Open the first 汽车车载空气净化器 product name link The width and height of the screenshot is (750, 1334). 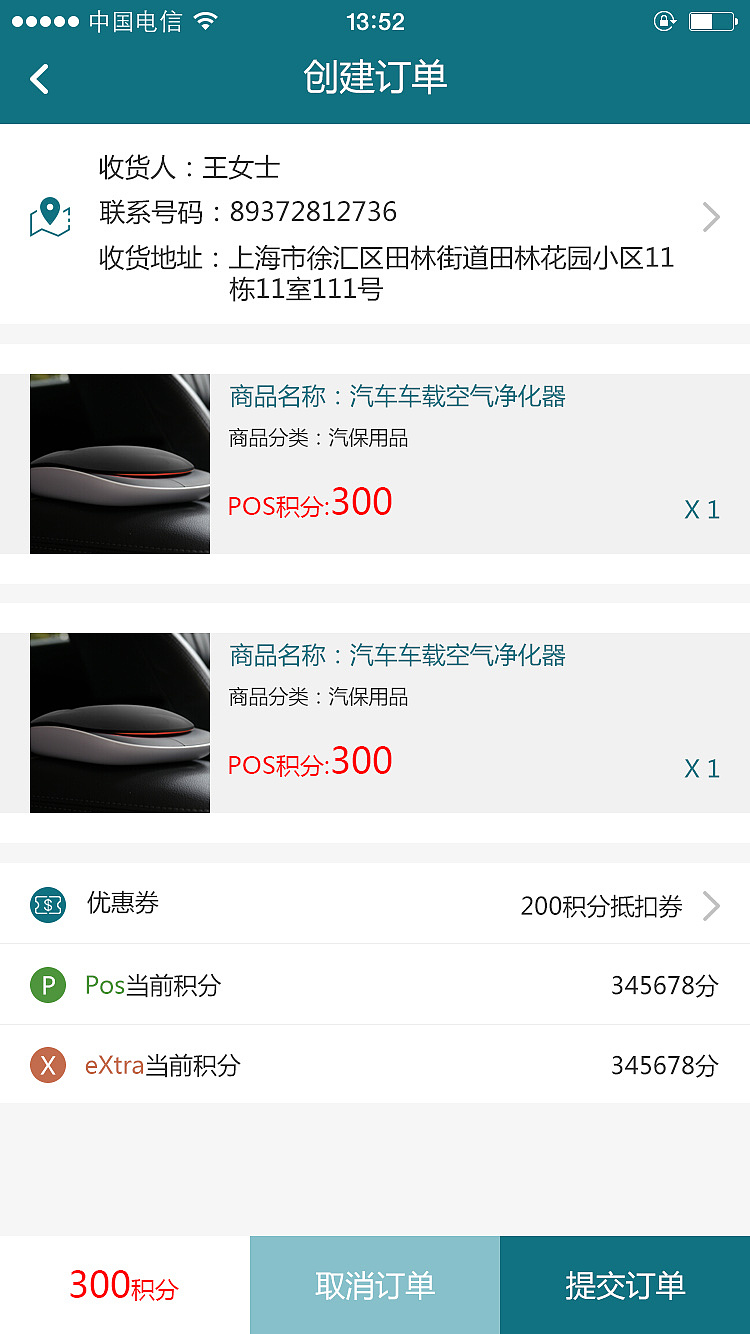457,396
